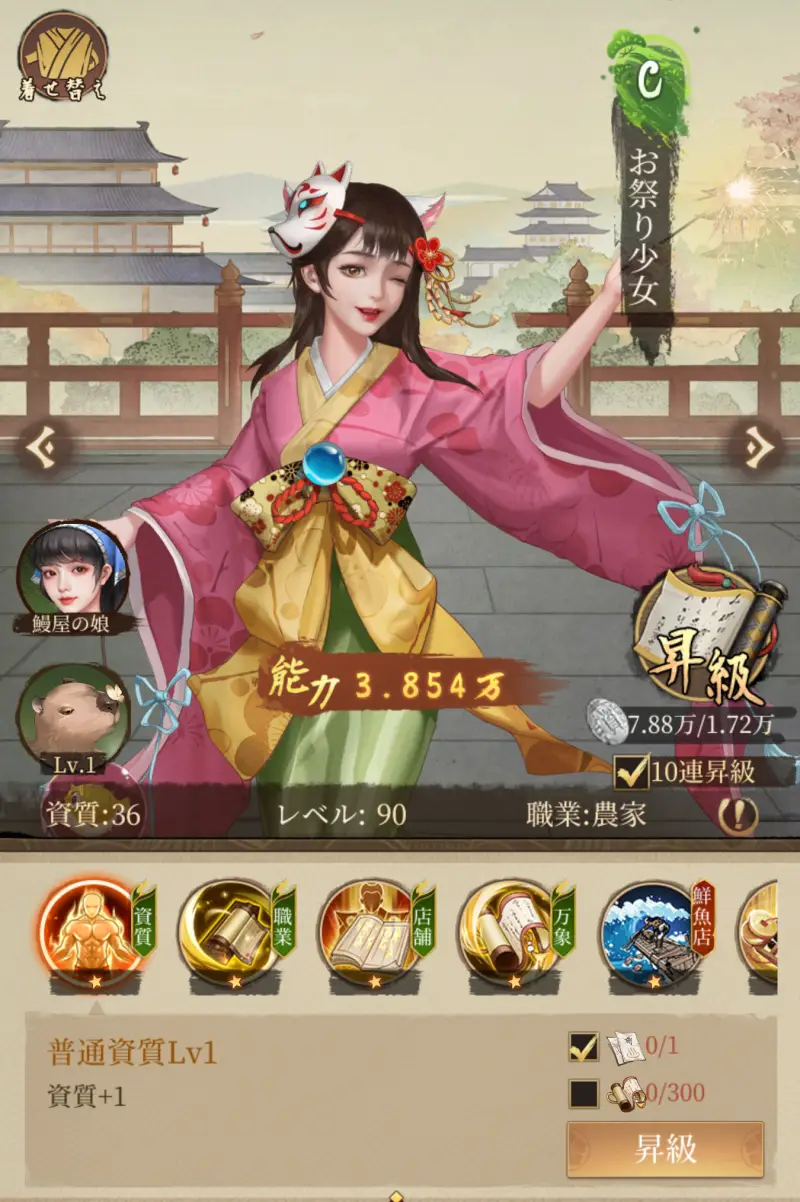The width and height of the screenshot is (800, 1202).
Task: Go to previous character with left arrow
Action: 41,448
